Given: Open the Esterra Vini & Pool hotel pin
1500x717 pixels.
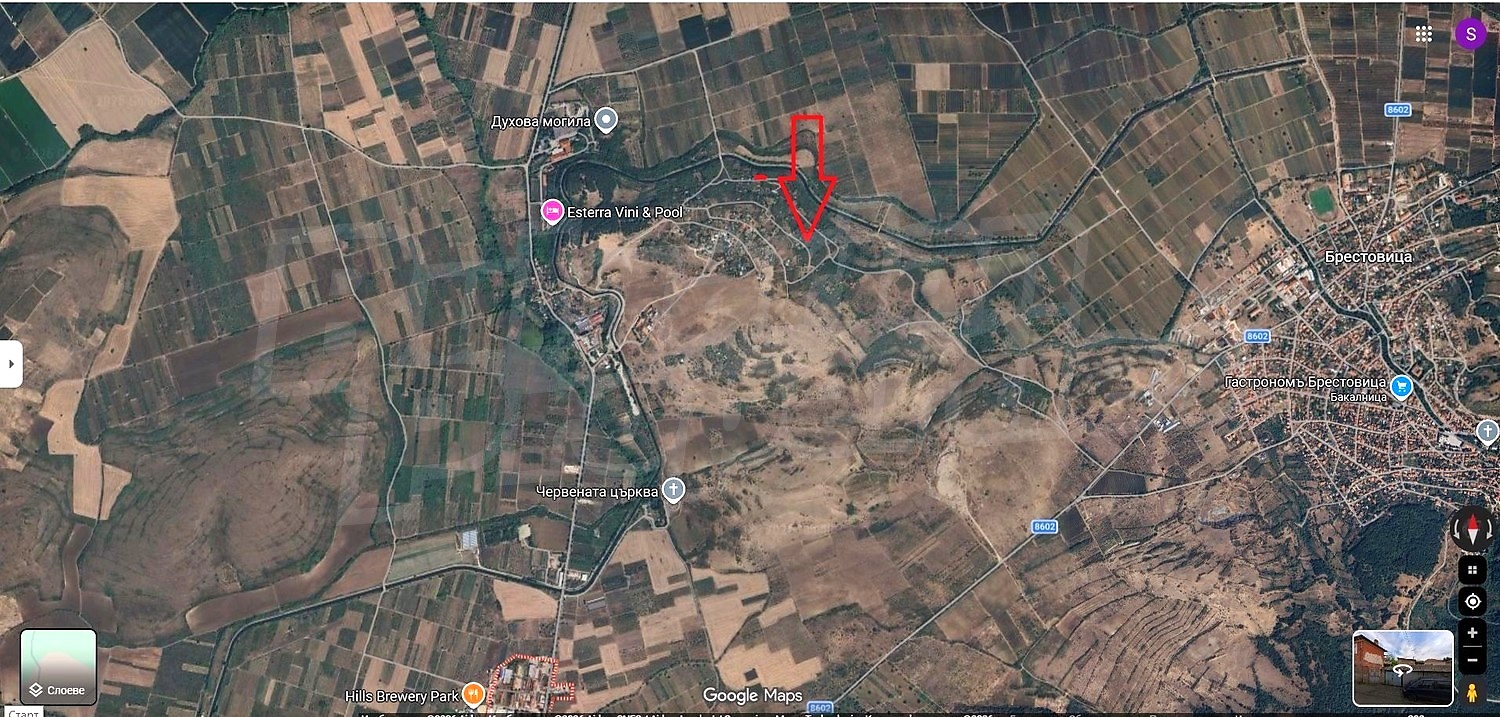Looking at the screenshot, I should (551, 212).
